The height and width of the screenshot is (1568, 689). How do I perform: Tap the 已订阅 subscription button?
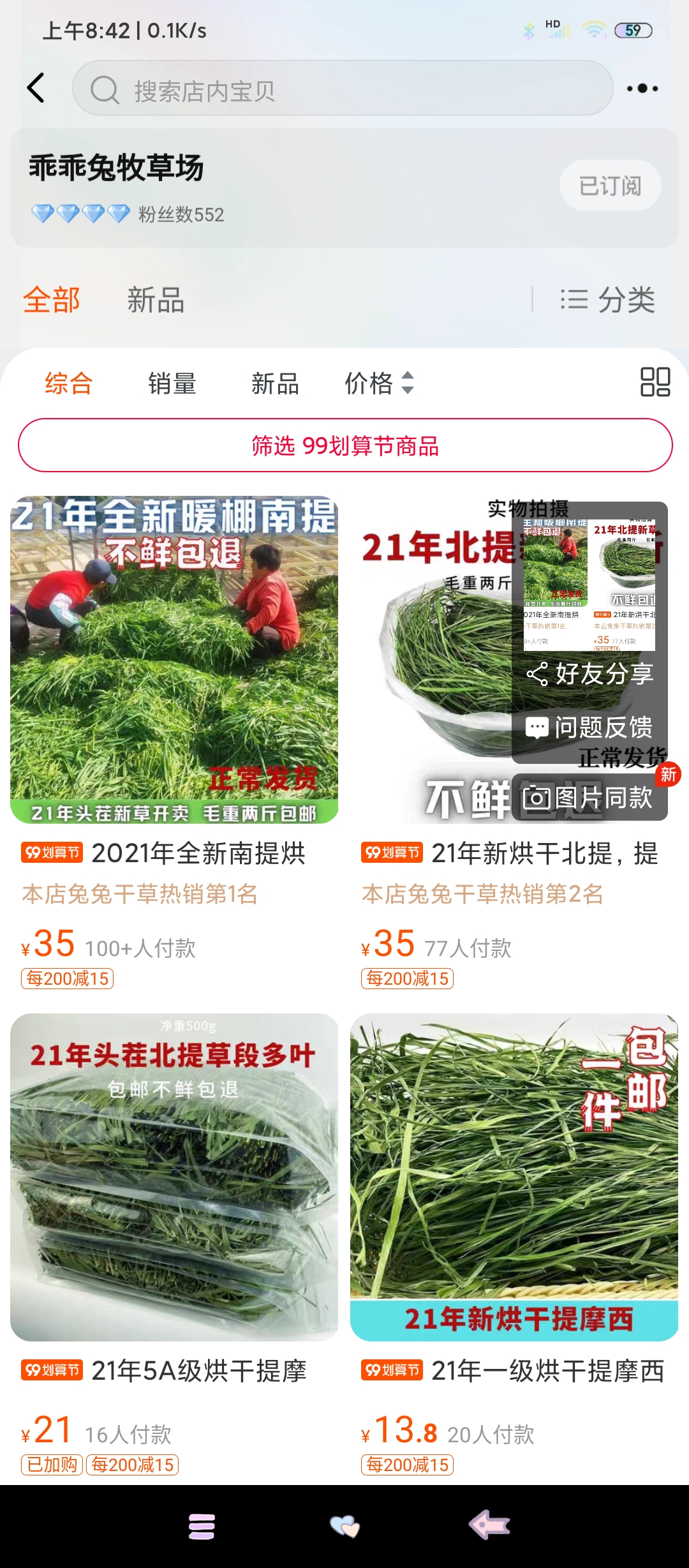(610, 186)
